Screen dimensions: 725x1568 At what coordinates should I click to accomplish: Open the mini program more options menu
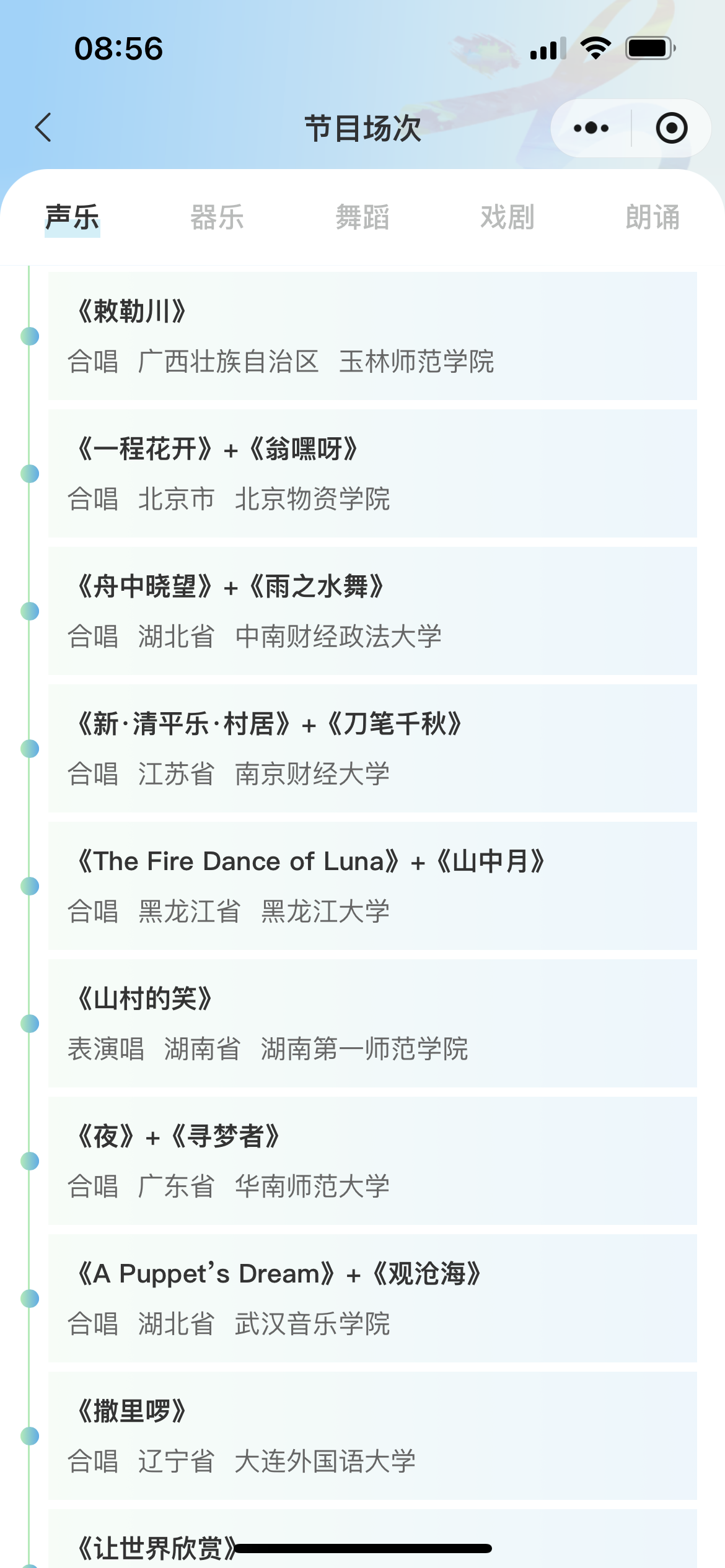[591, 128]
